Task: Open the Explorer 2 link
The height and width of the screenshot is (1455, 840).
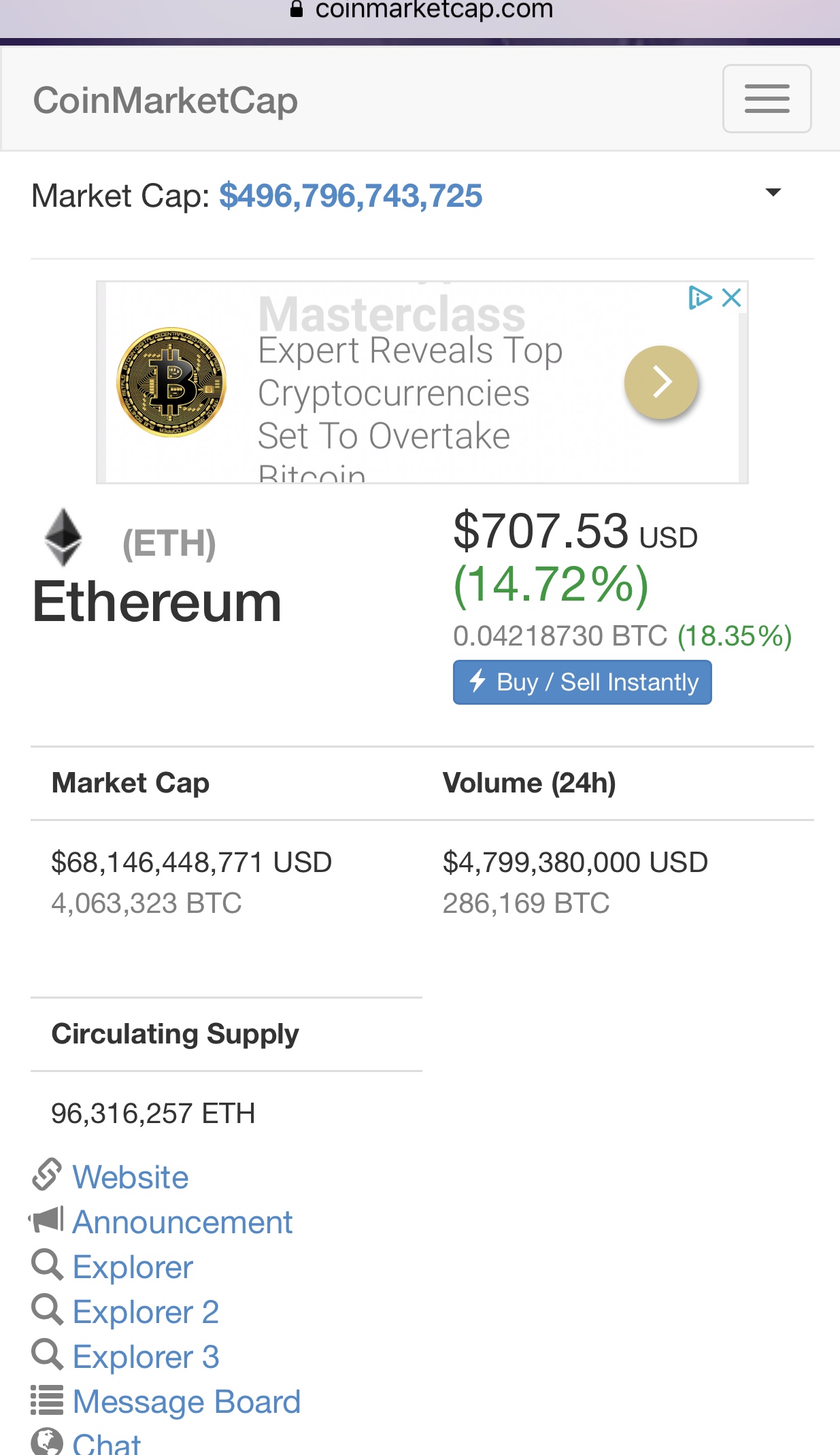Action: [146, 1311]
